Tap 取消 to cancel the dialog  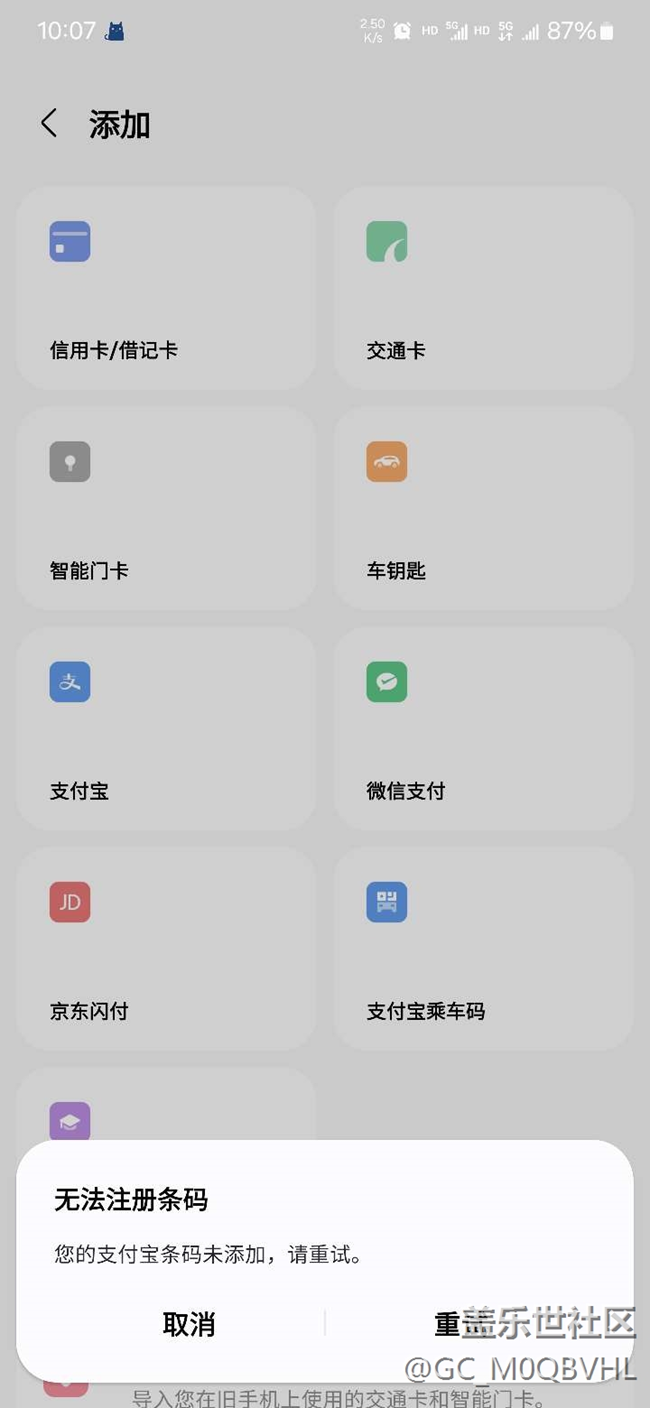point(188,1324)
